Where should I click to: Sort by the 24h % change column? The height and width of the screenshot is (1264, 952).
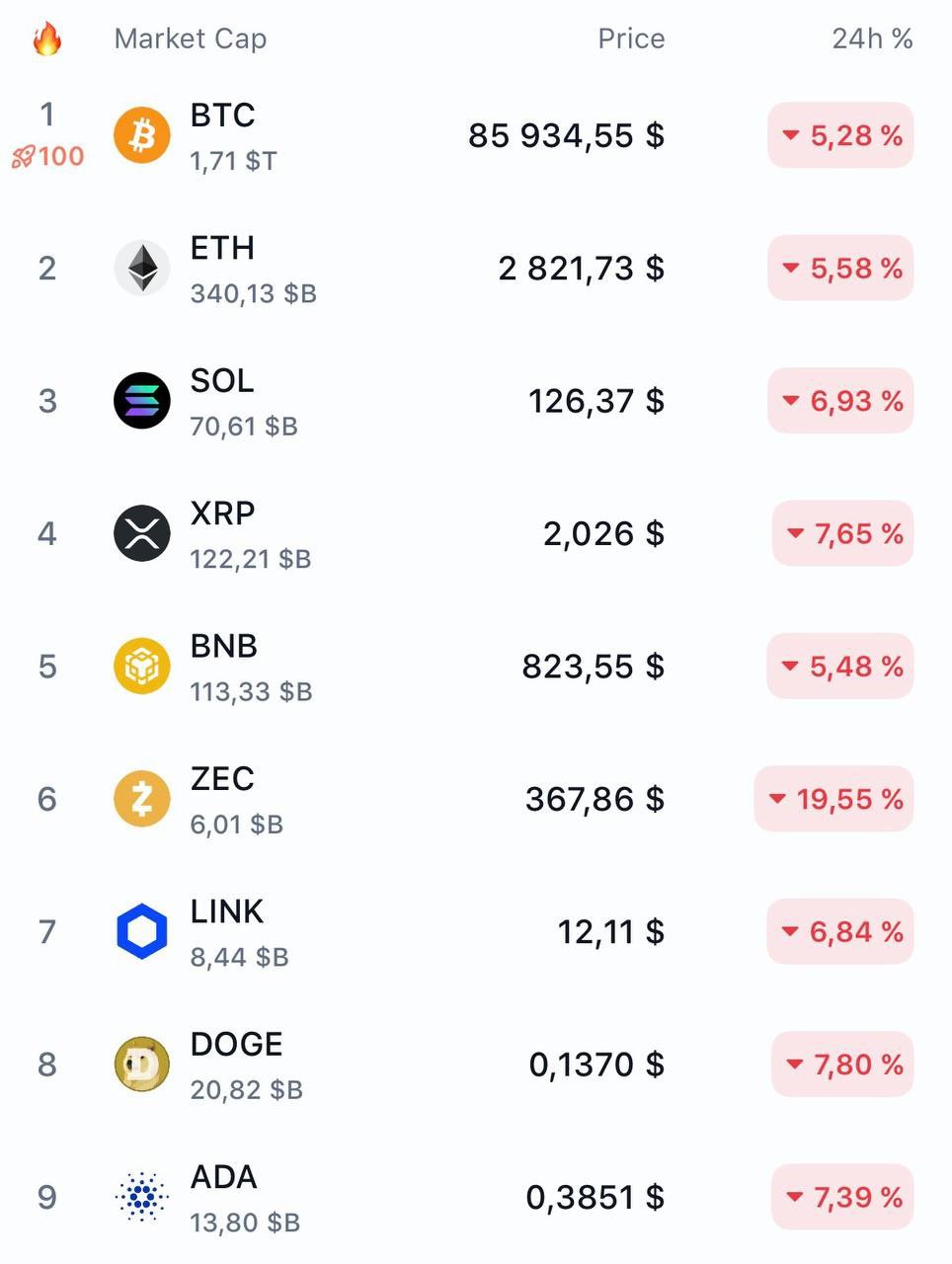871,39
